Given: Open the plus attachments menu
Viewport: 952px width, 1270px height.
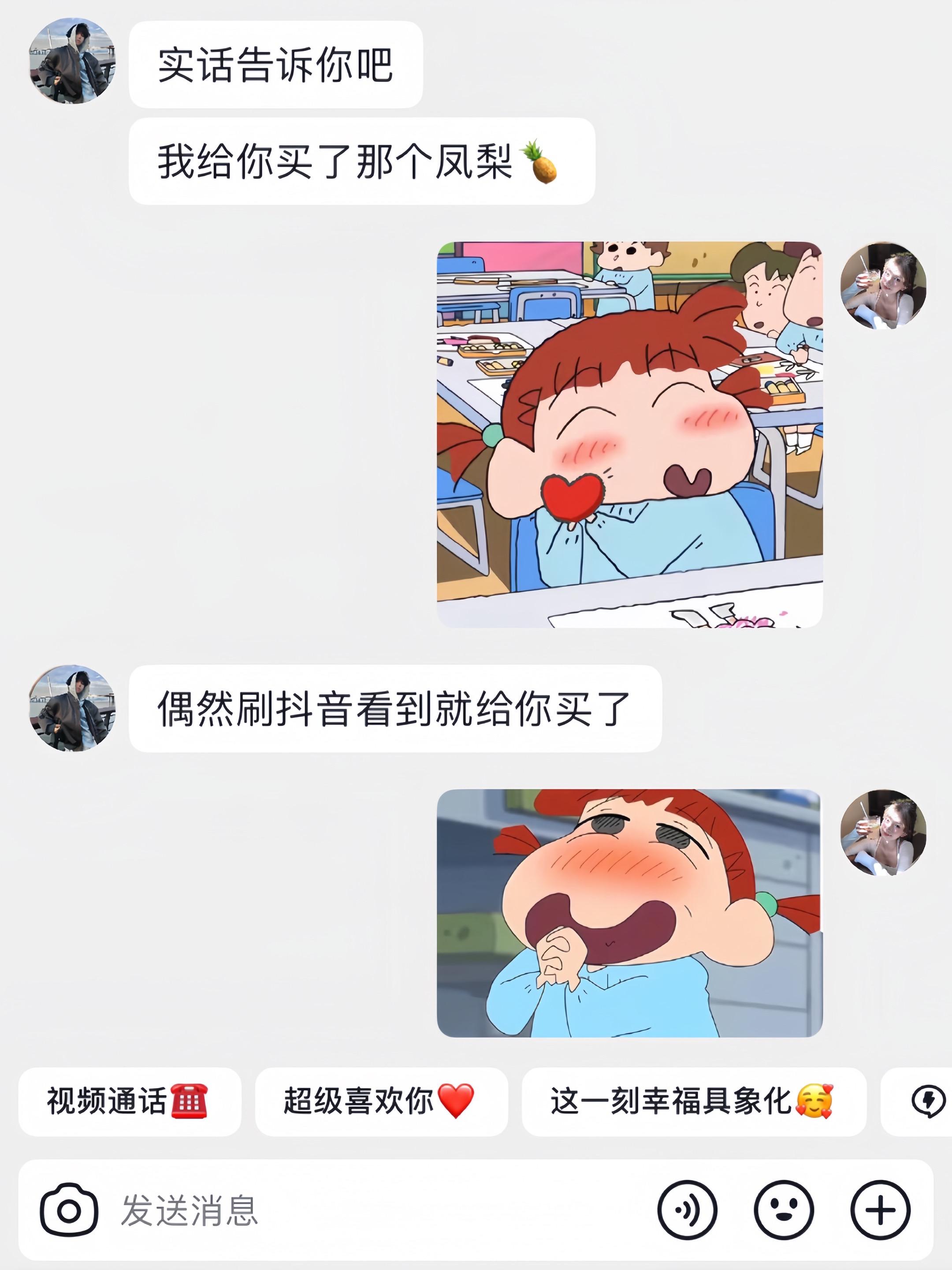Looking at the screenshot, I should (x=880, y=1210).
